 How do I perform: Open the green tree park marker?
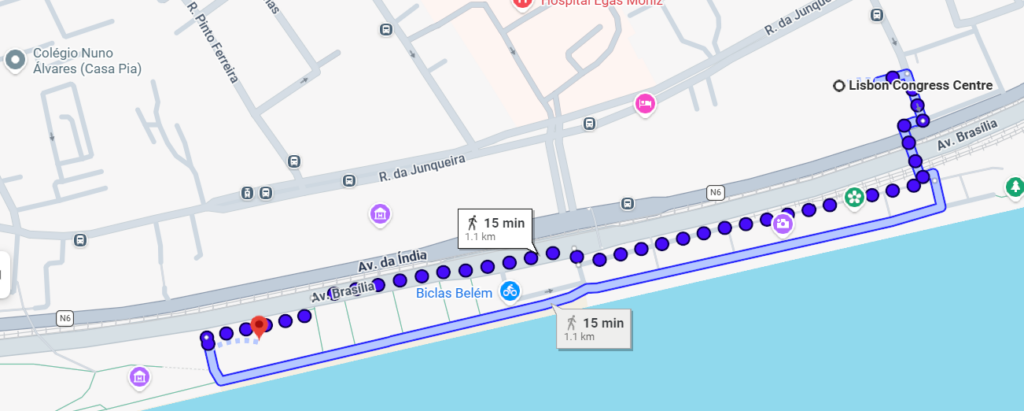(1015, 186)
